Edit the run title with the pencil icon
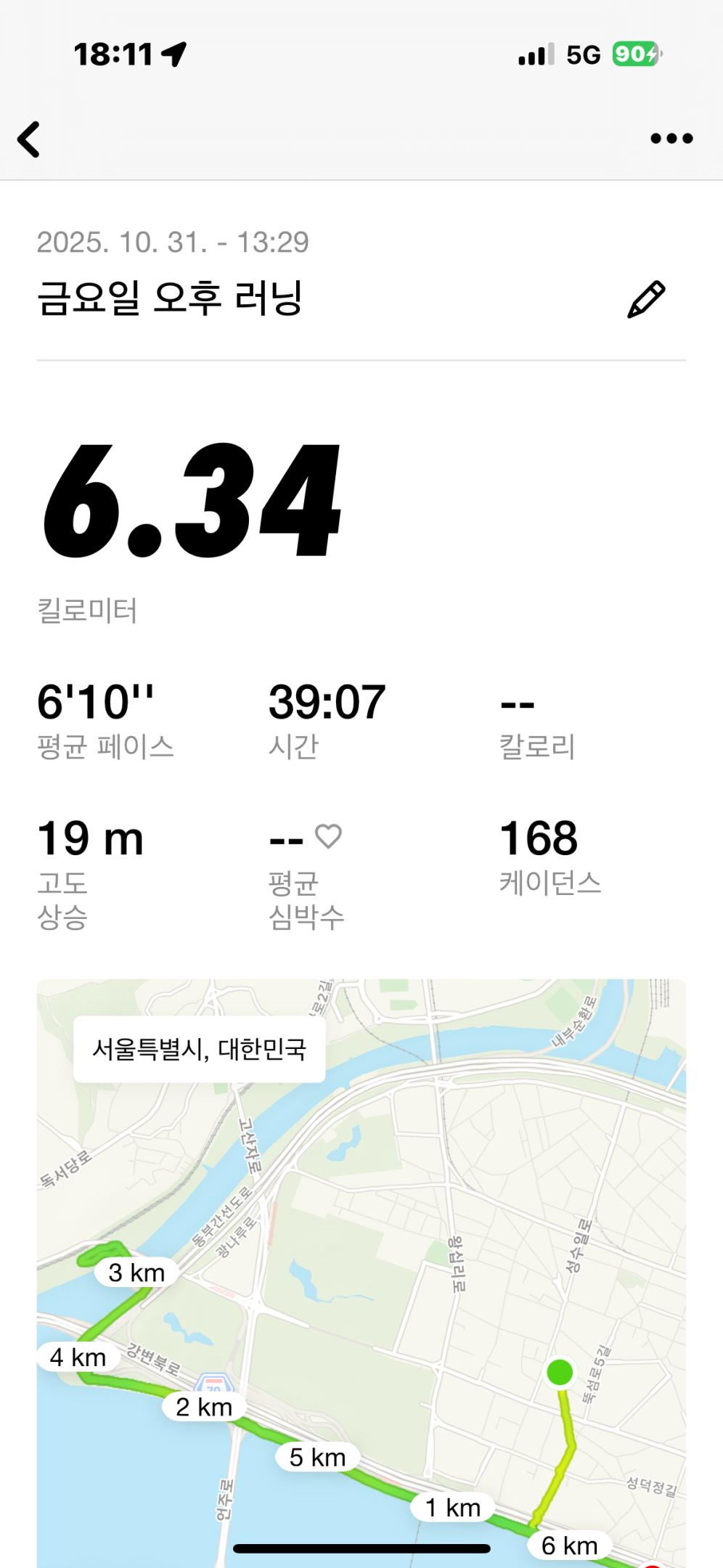Image resolution: width=723 pixels, height=1568 pixels. pyautogui.click(x=648, y=298)
